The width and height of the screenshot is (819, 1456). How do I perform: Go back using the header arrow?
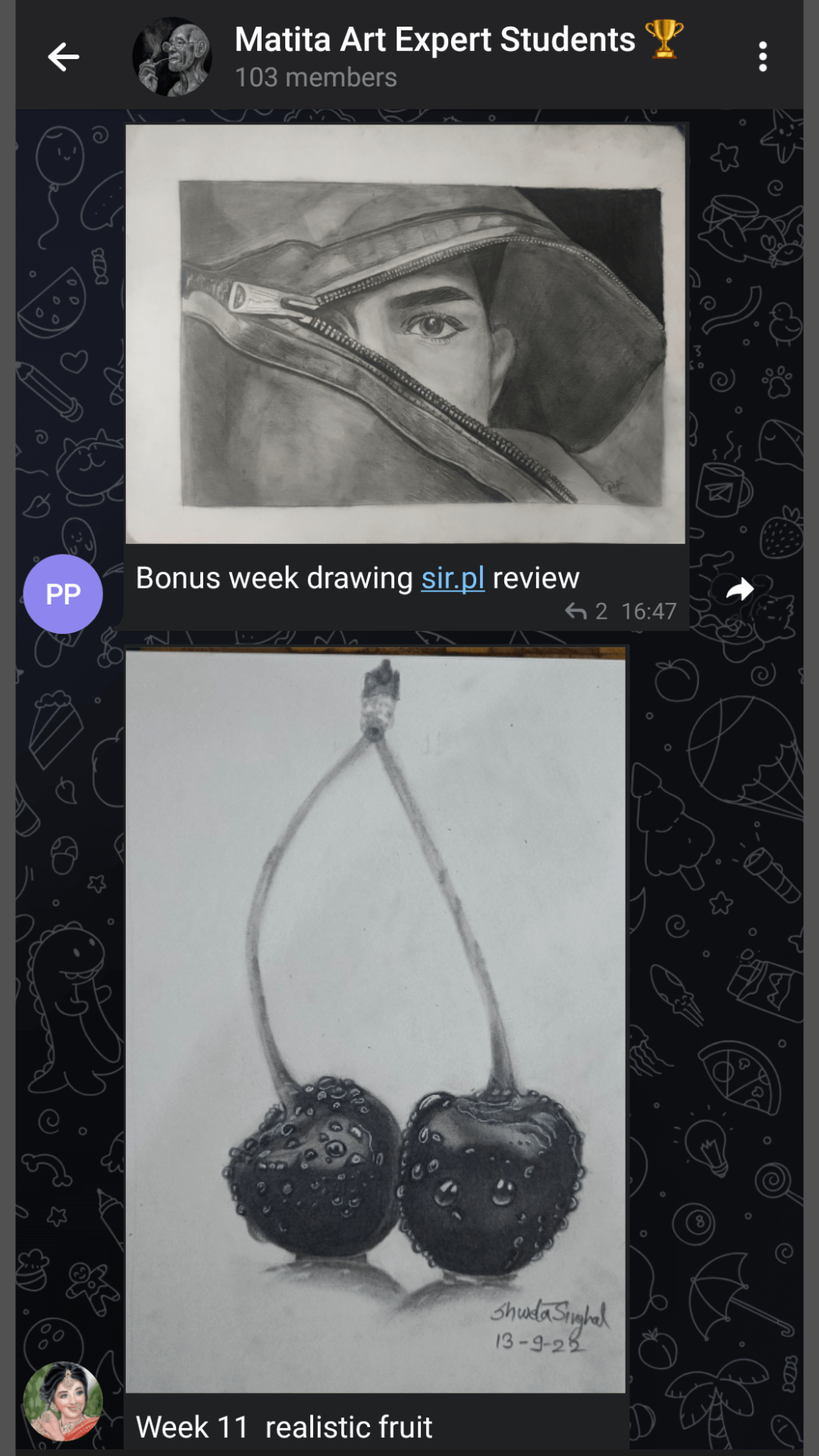coord(63,57)
